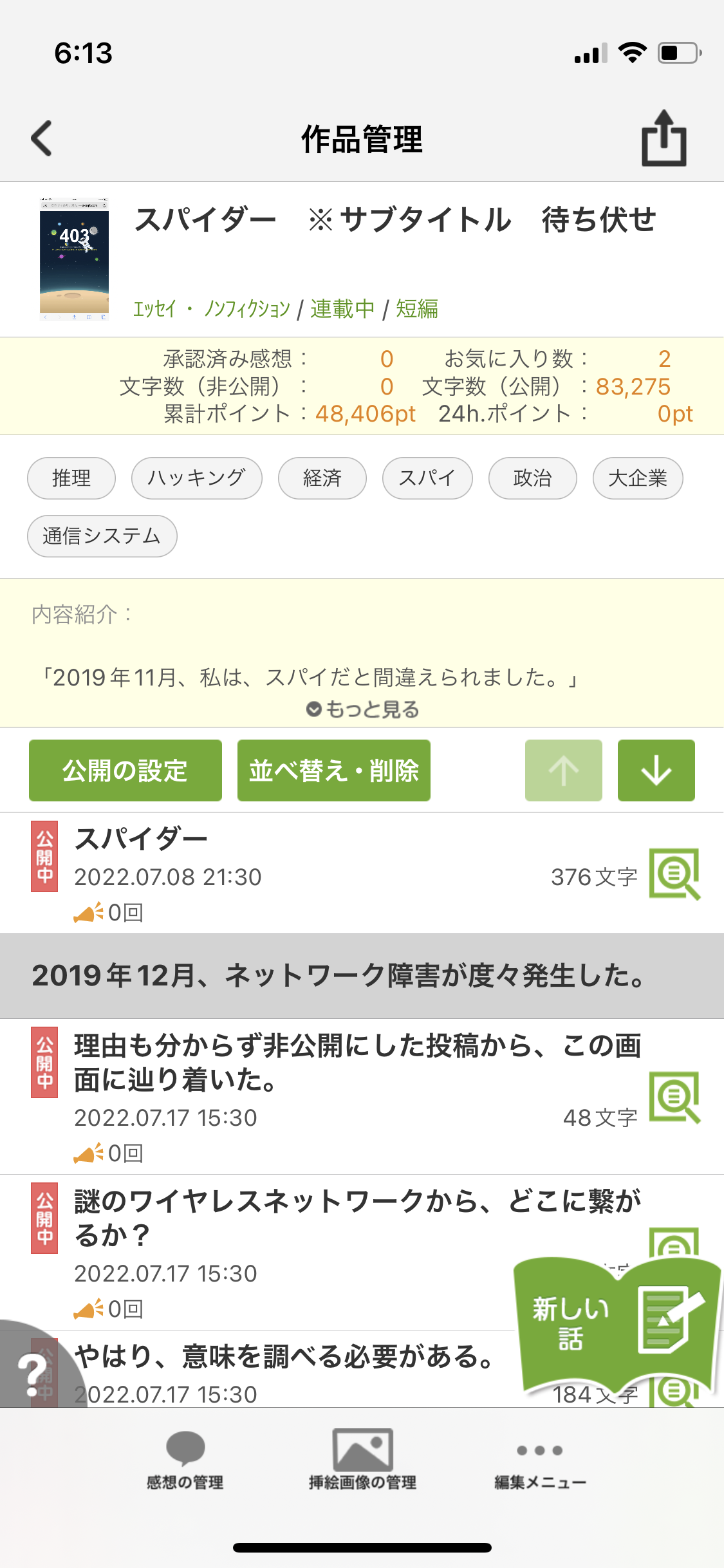Open 並べ替え・削除 button
Image resolution: width=724 pixels, height=1568 pixels.
coord(333,770)
